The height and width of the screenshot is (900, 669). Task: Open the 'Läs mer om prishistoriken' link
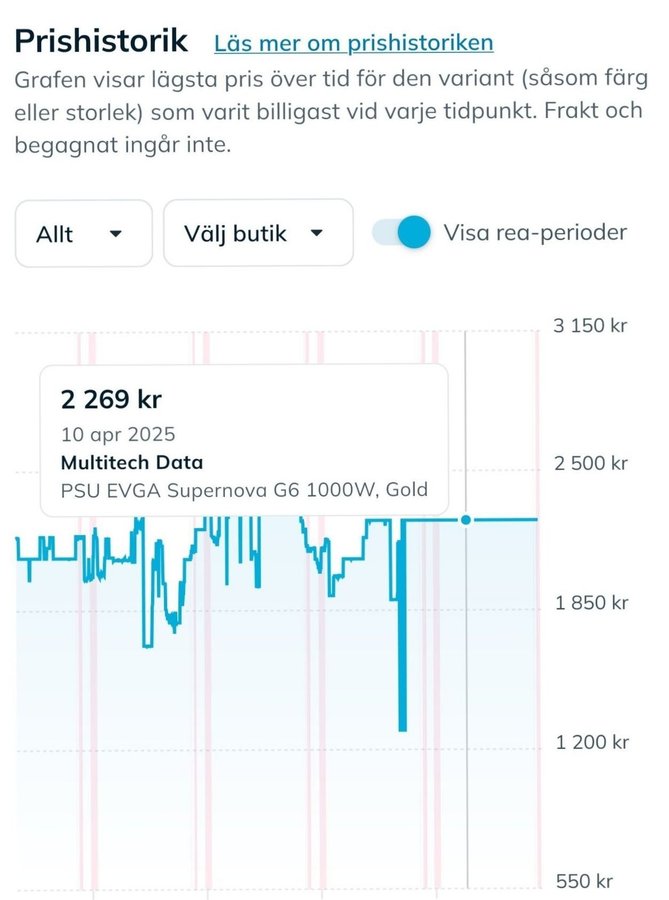[353, 43]
